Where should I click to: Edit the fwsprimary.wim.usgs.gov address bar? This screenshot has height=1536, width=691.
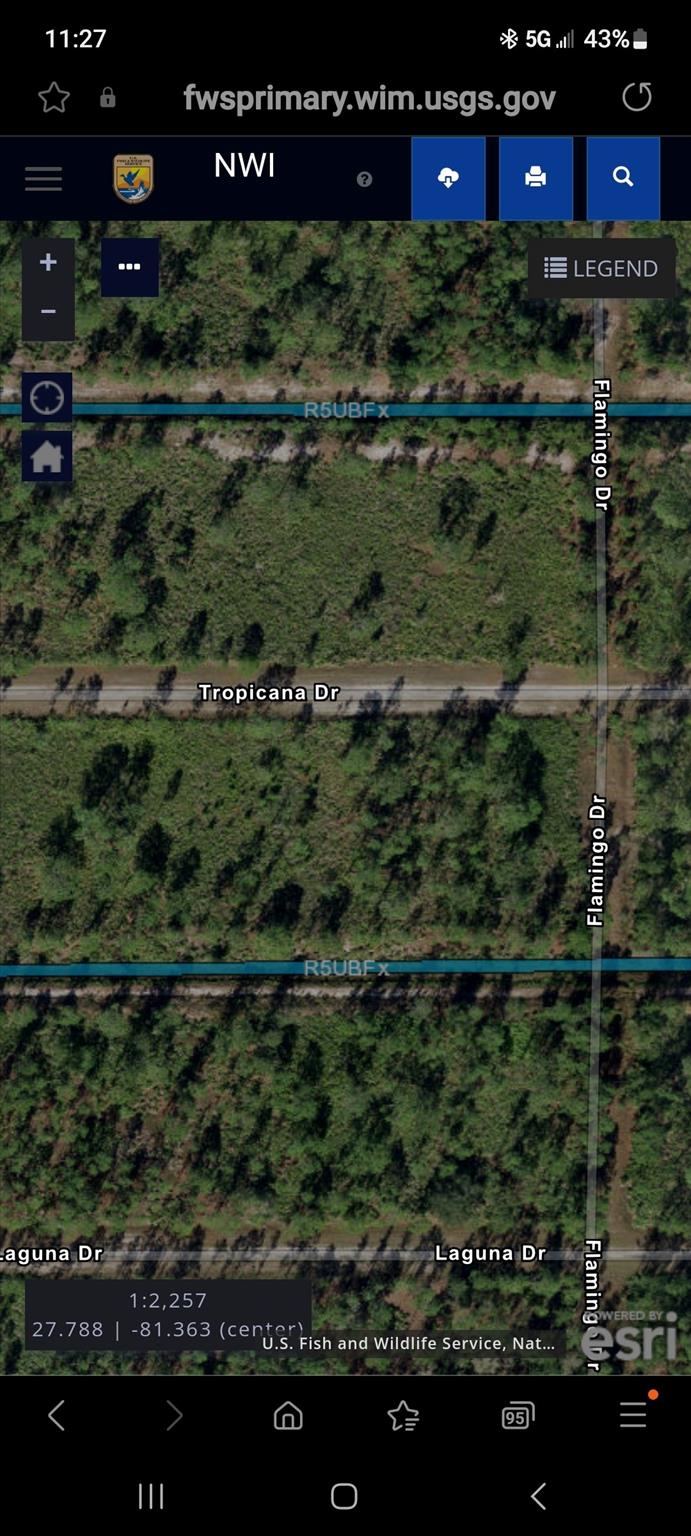click(x=369, y=98)
